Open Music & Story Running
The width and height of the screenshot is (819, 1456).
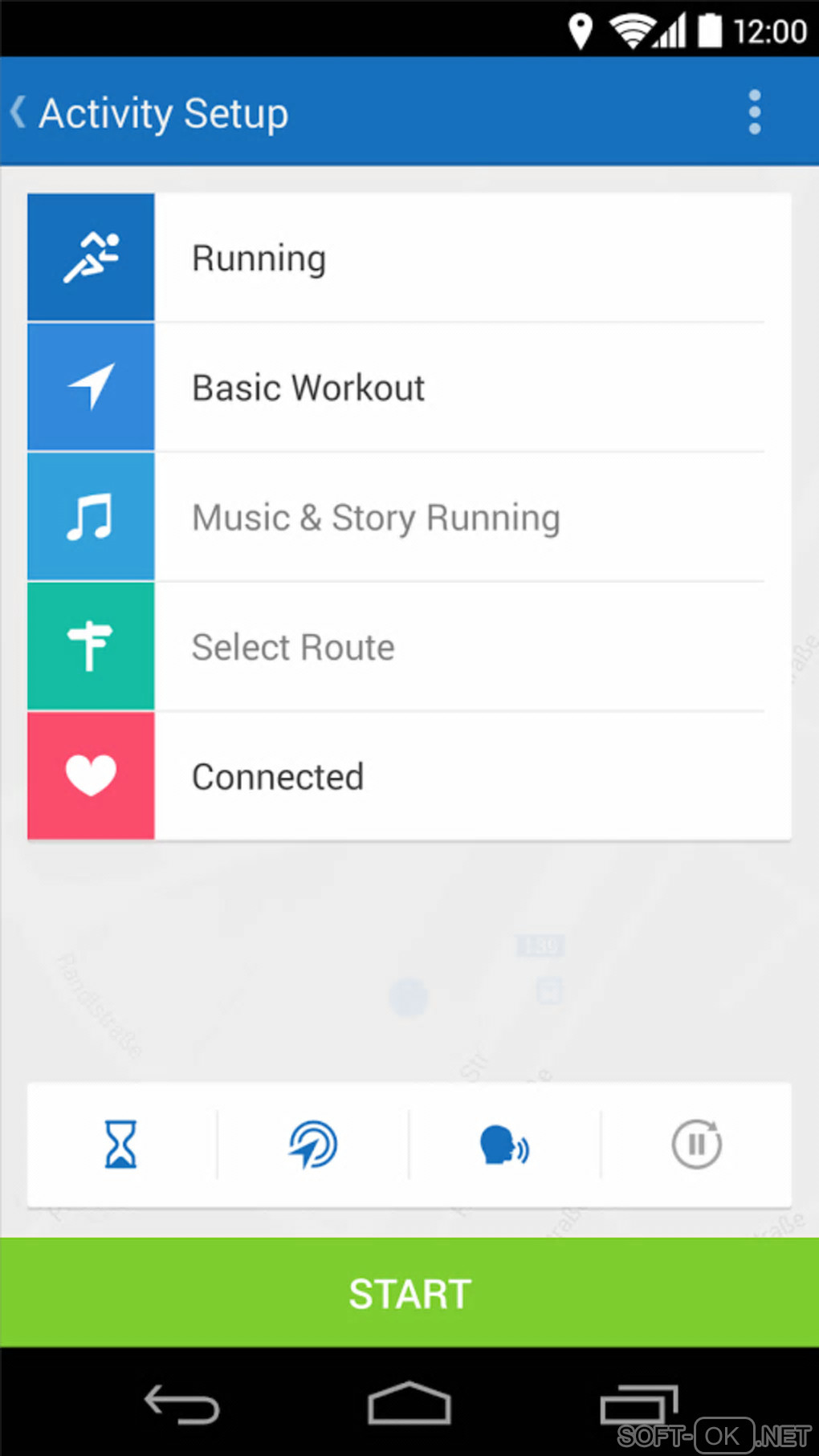tap(409, 518)
